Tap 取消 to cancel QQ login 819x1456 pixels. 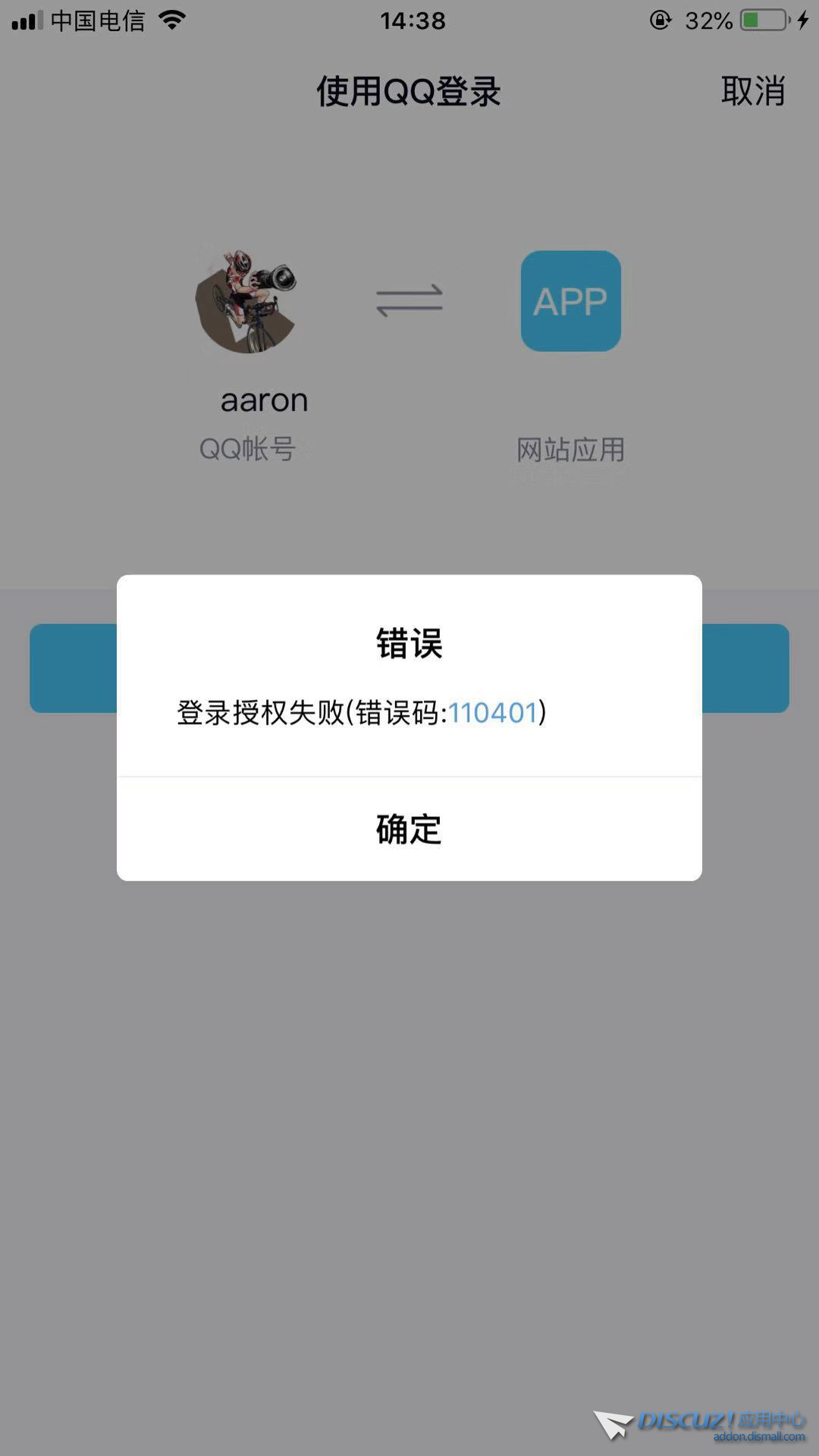(752, 91)
